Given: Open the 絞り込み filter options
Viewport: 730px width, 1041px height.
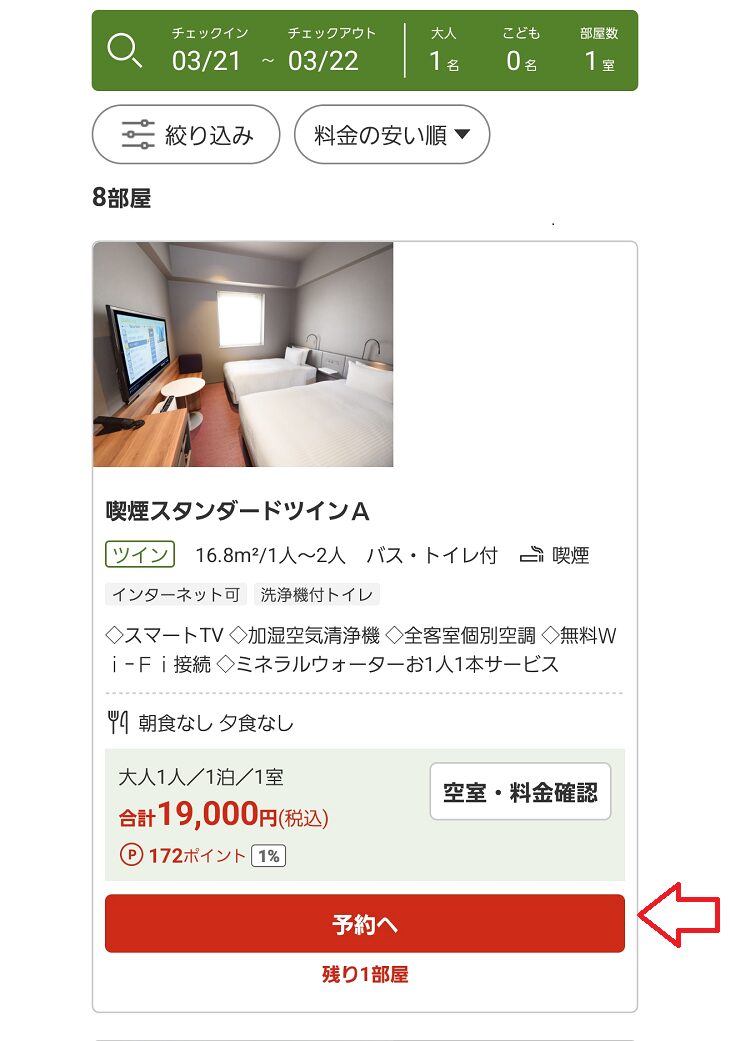Looking at the screenshot, I should click(x=186, y=135).
